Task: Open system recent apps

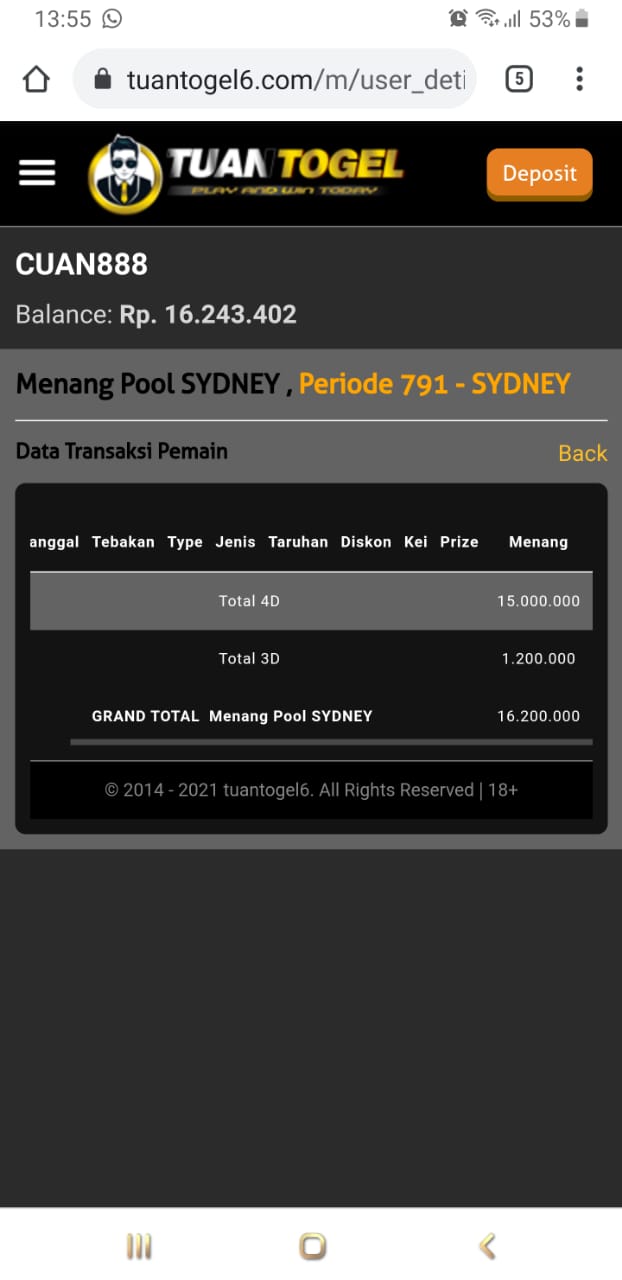Action: coord(139,1245)
